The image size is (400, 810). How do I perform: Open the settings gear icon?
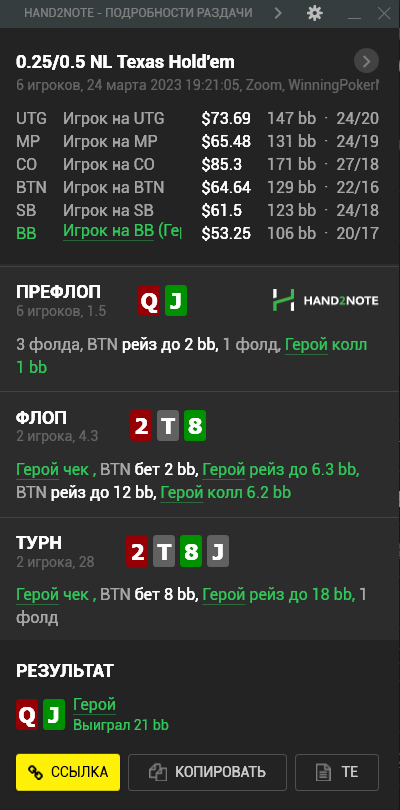314,13
